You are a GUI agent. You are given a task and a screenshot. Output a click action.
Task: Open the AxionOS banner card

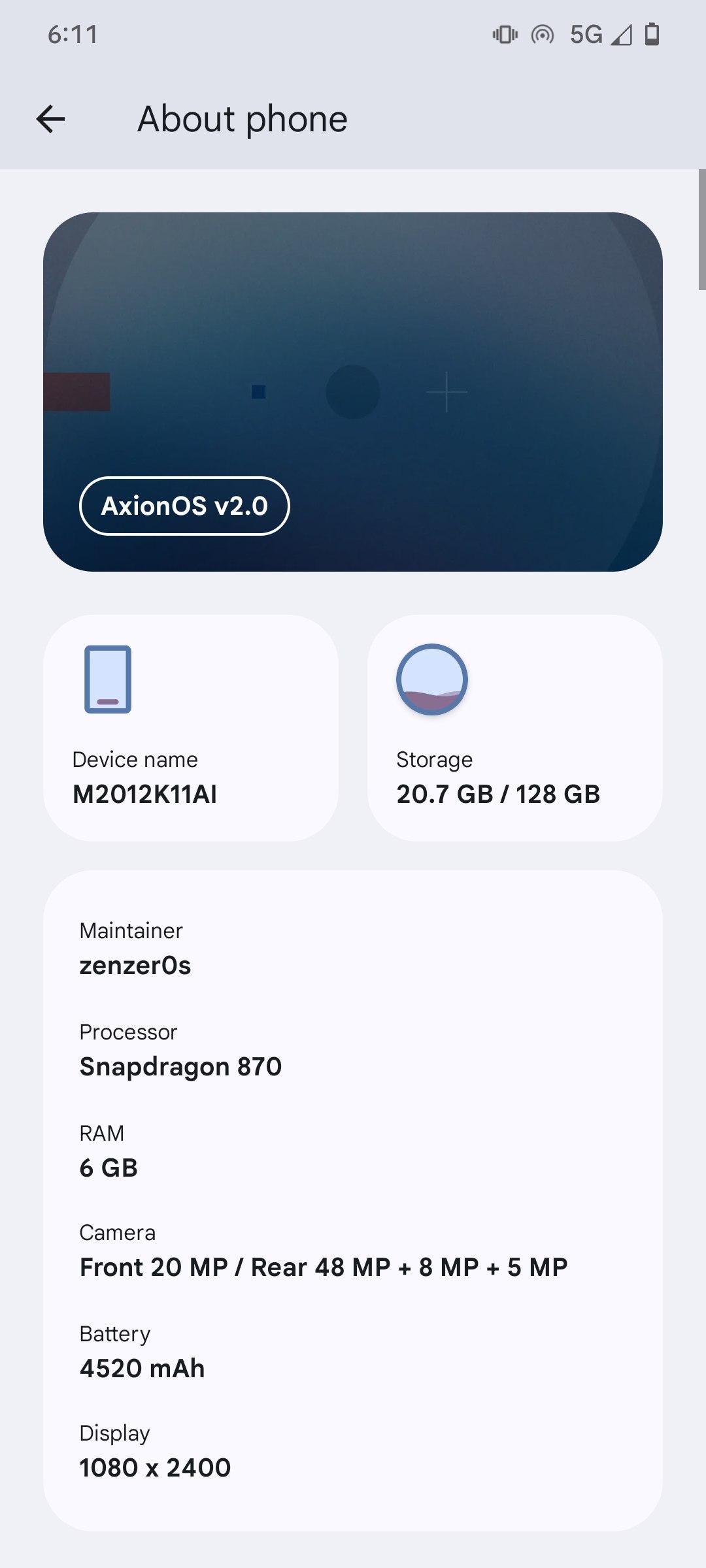click(353, 392)
